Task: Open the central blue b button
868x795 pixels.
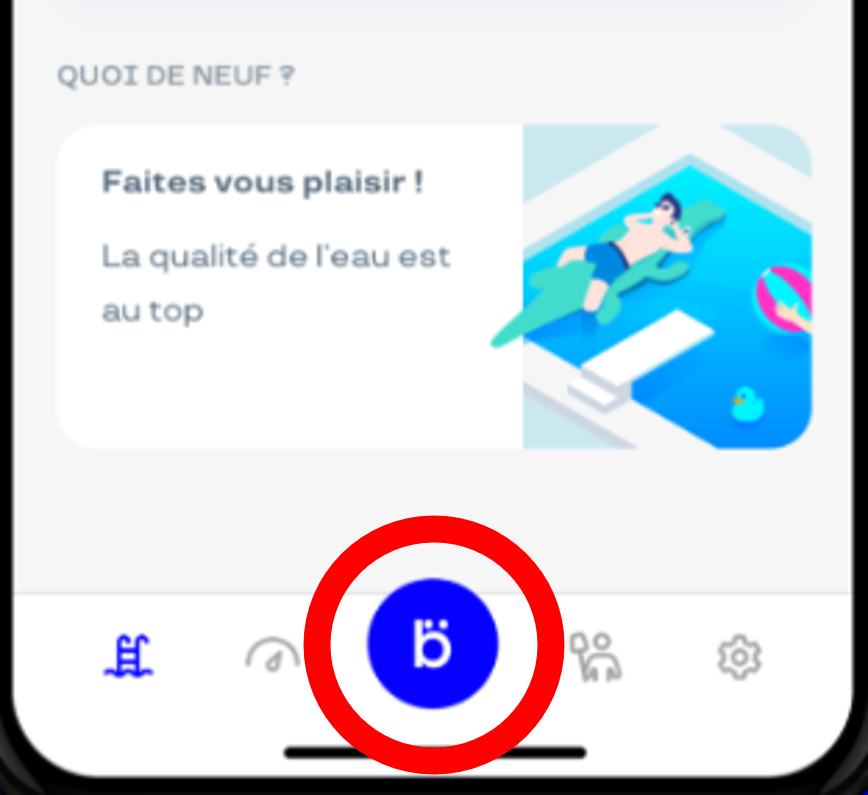Action: click(x=432, y=644)
